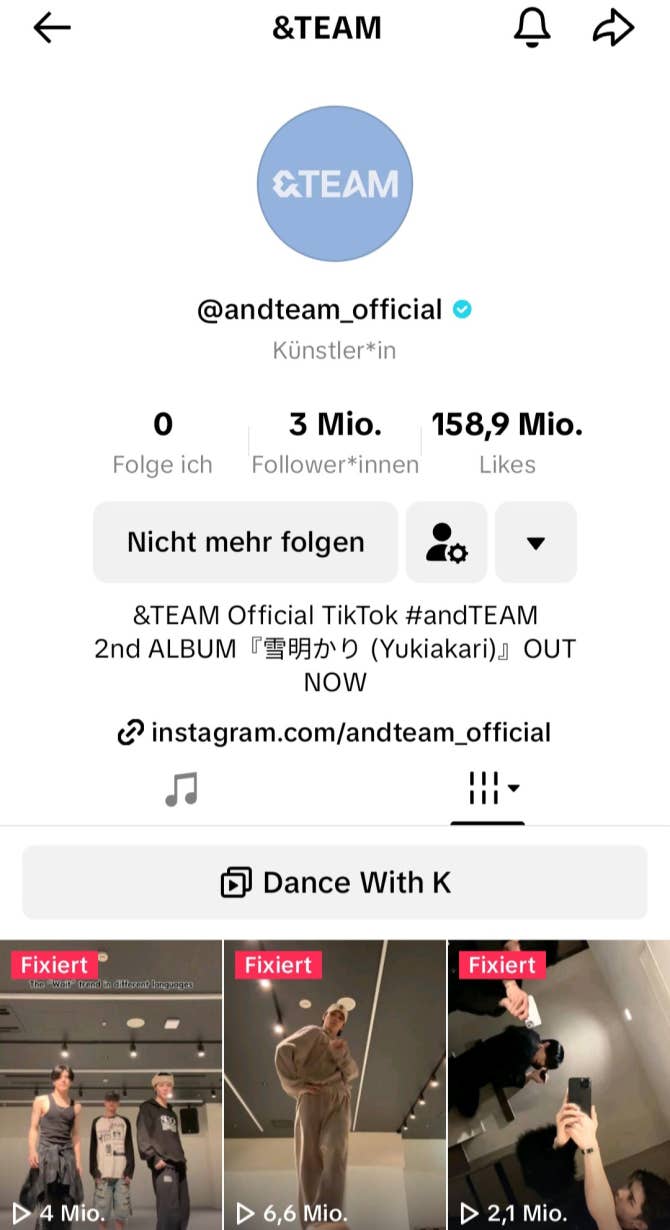
Task: Expand suggested accounts dropdown arrow
Action: [536, 542]
